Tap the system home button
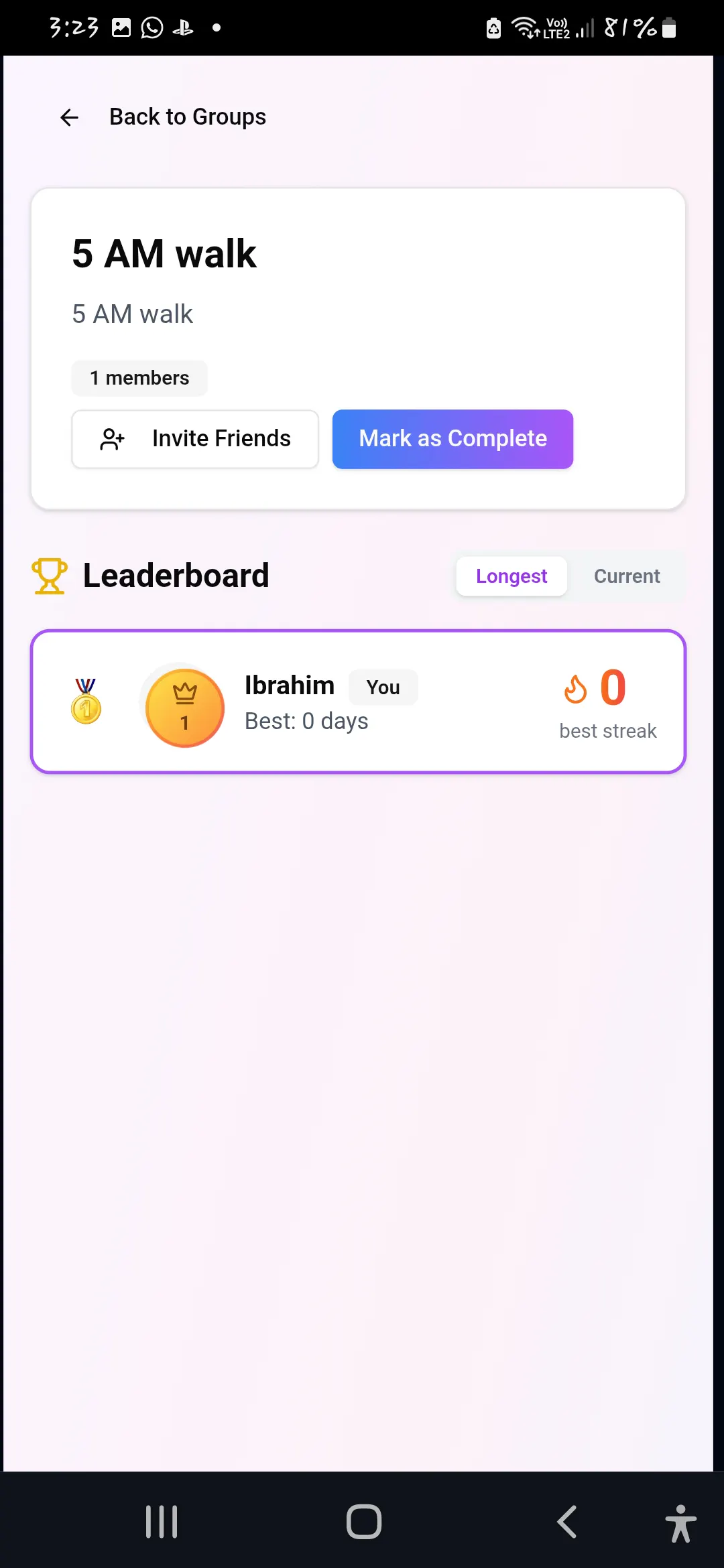 pos(364,1522)
